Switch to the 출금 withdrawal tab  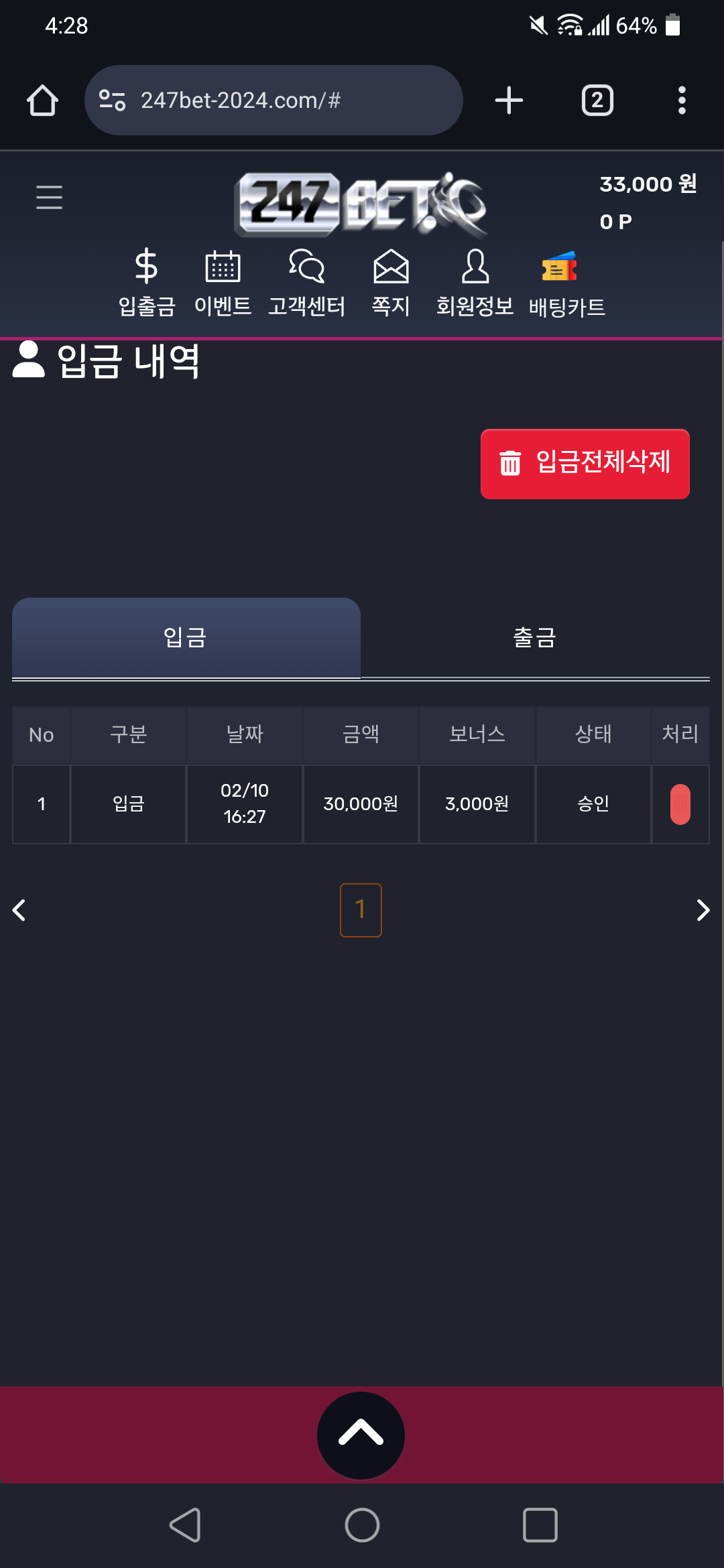[x=534, y=637]
